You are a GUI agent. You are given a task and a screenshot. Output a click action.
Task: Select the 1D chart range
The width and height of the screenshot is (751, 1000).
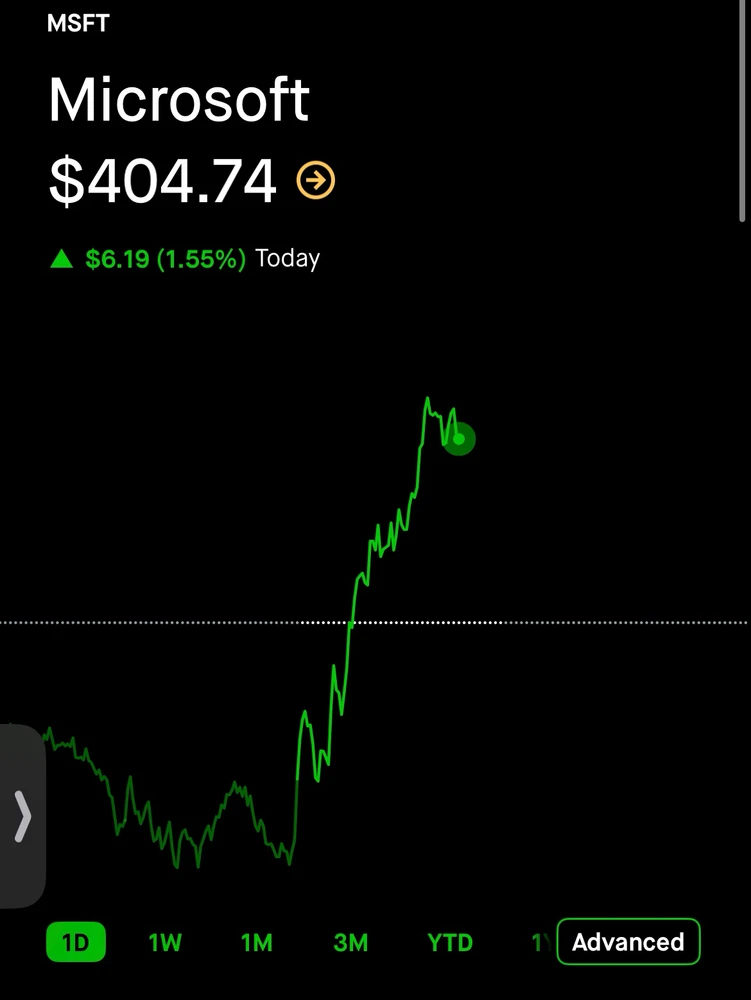tap(75, 942)
